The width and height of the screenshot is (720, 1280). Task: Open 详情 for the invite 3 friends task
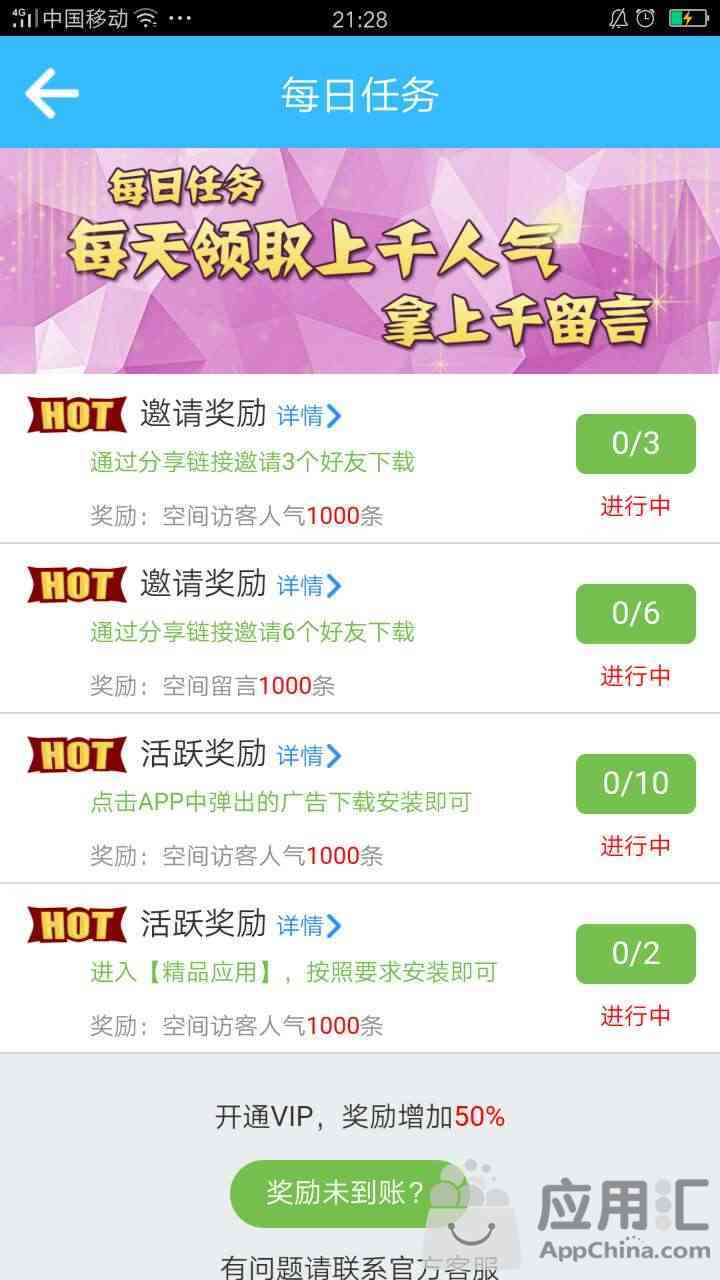tap(309, 415)
